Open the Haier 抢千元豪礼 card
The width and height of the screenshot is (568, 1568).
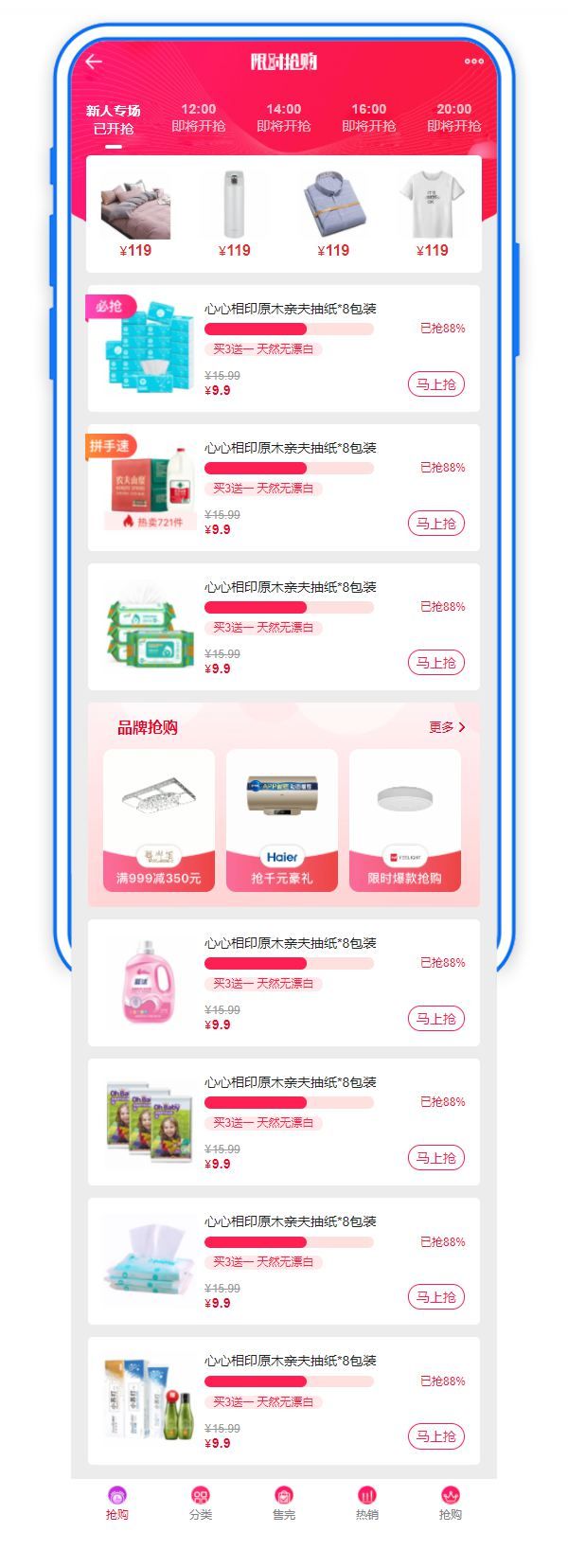(x=282, y=820)
